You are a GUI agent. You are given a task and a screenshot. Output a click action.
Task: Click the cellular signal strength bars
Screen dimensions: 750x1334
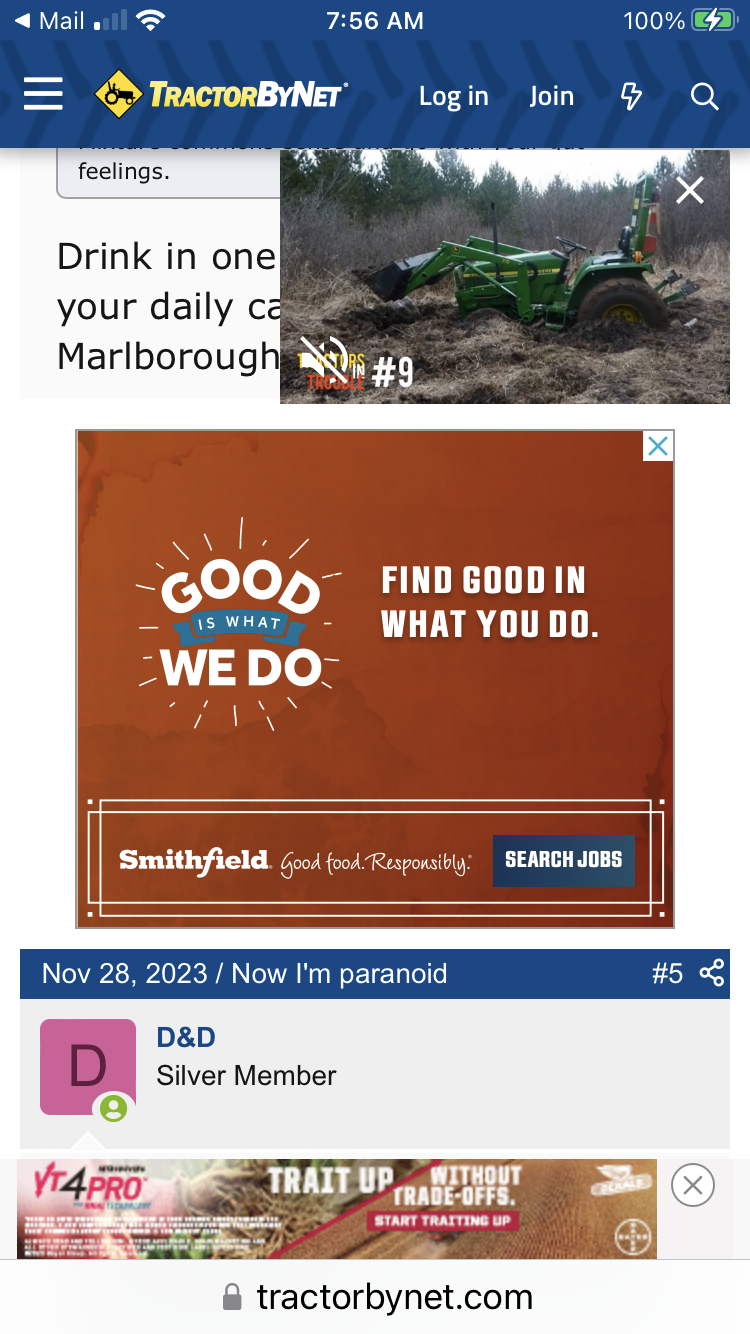pyautogui.click(x=112, y=17)
